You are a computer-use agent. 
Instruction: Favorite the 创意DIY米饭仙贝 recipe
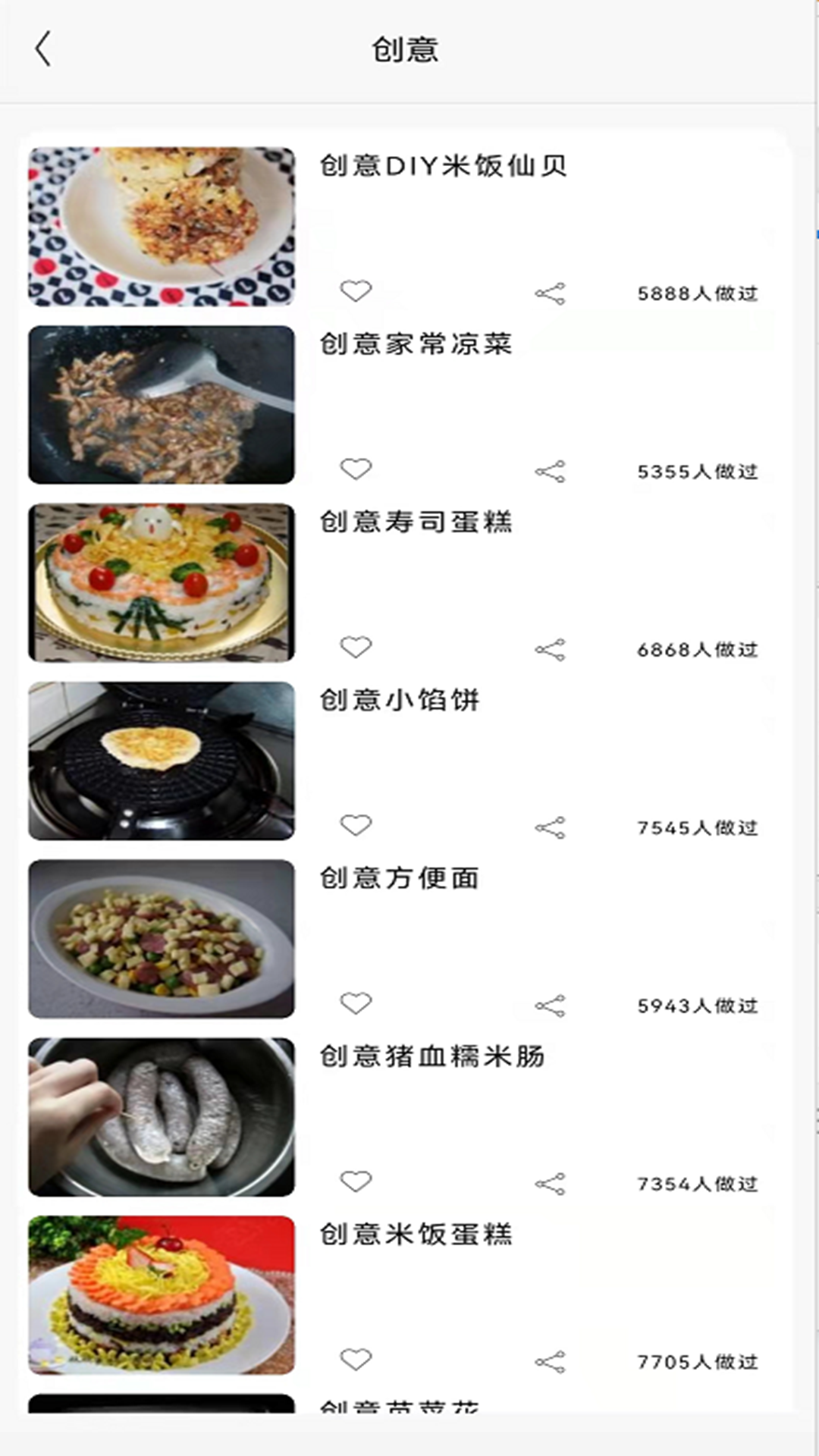pos(356,290)
